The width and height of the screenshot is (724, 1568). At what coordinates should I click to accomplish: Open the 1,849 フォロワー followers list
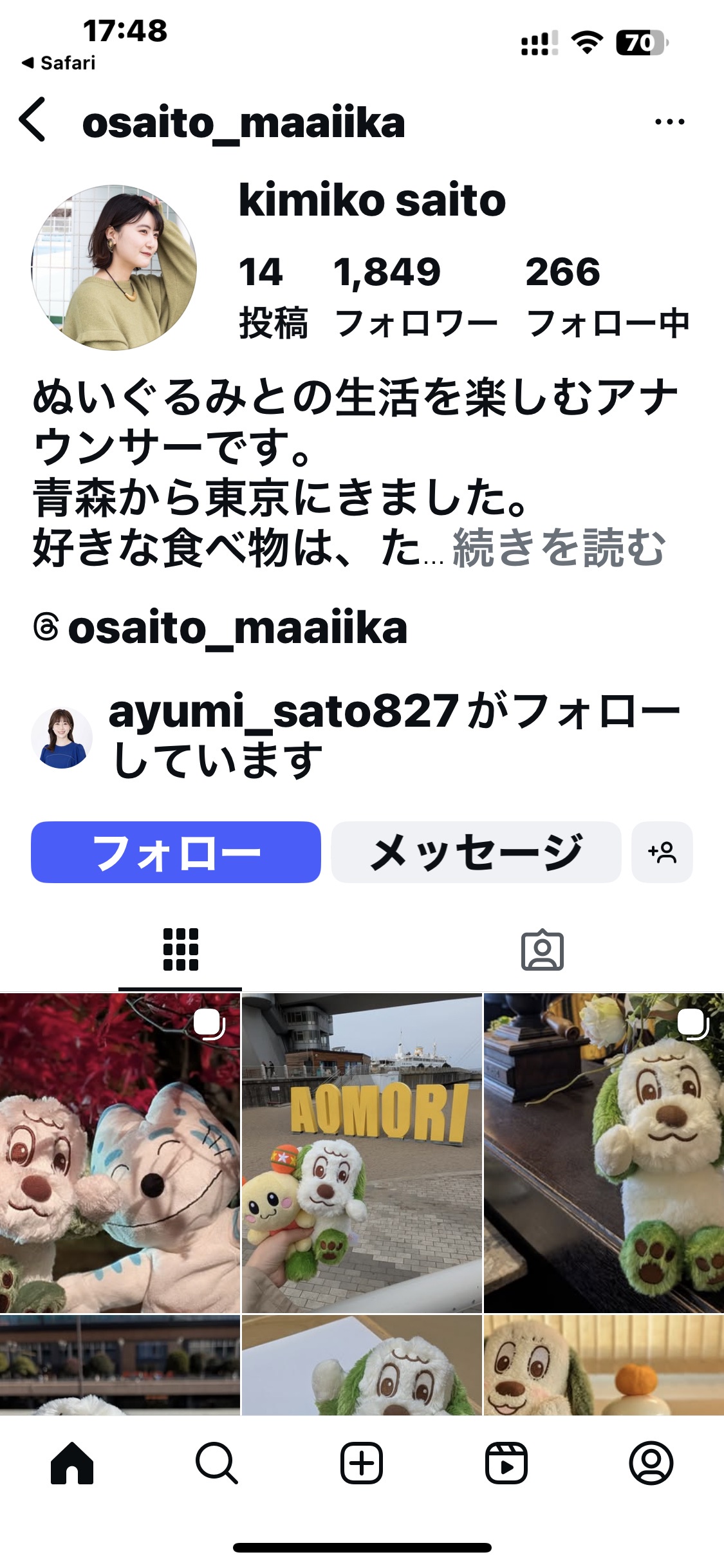415,296
